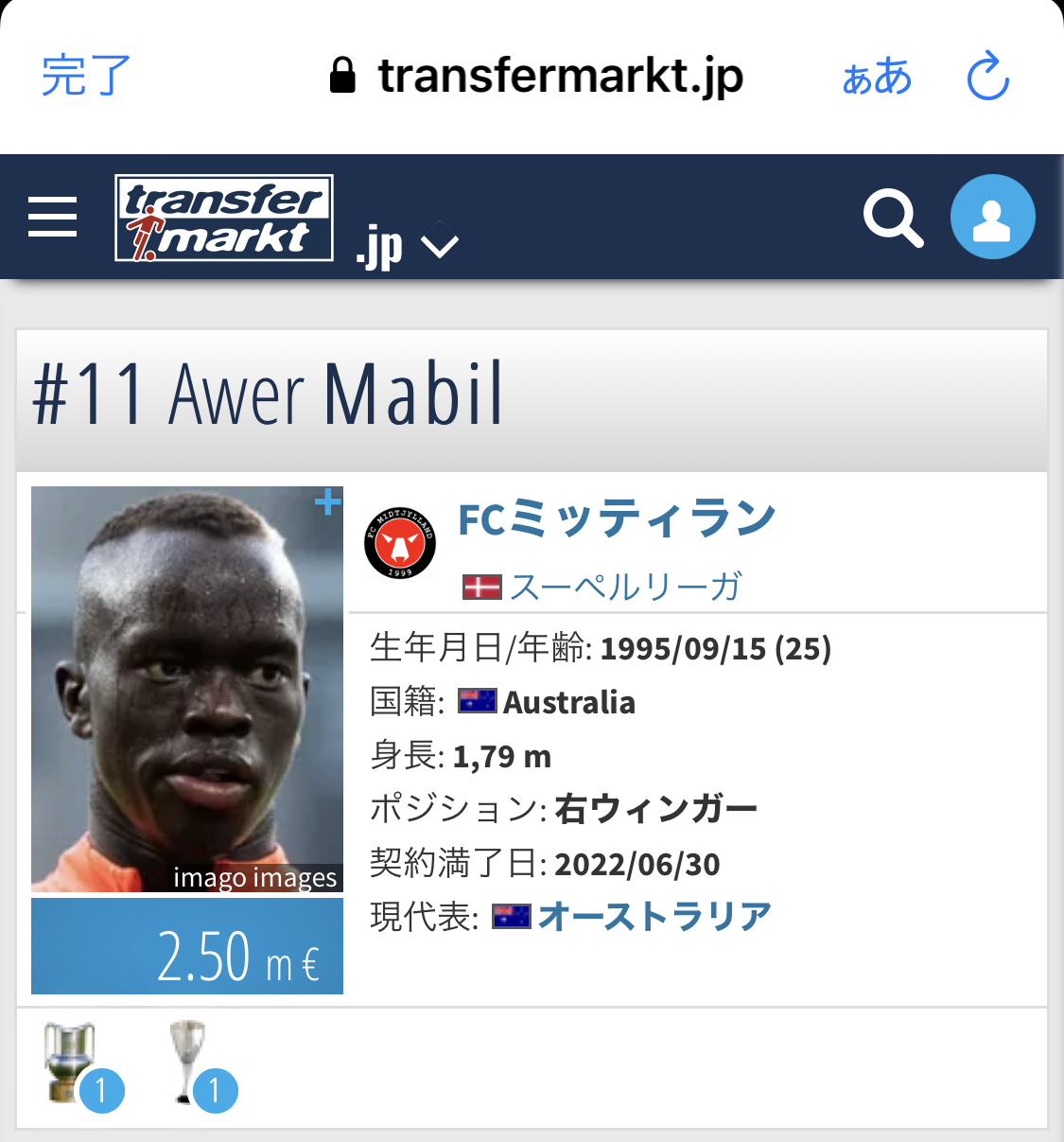Open the ぁあ text size options
Image resolution: width=1064 pixels, height=1142 pixels.
point(876,77)
